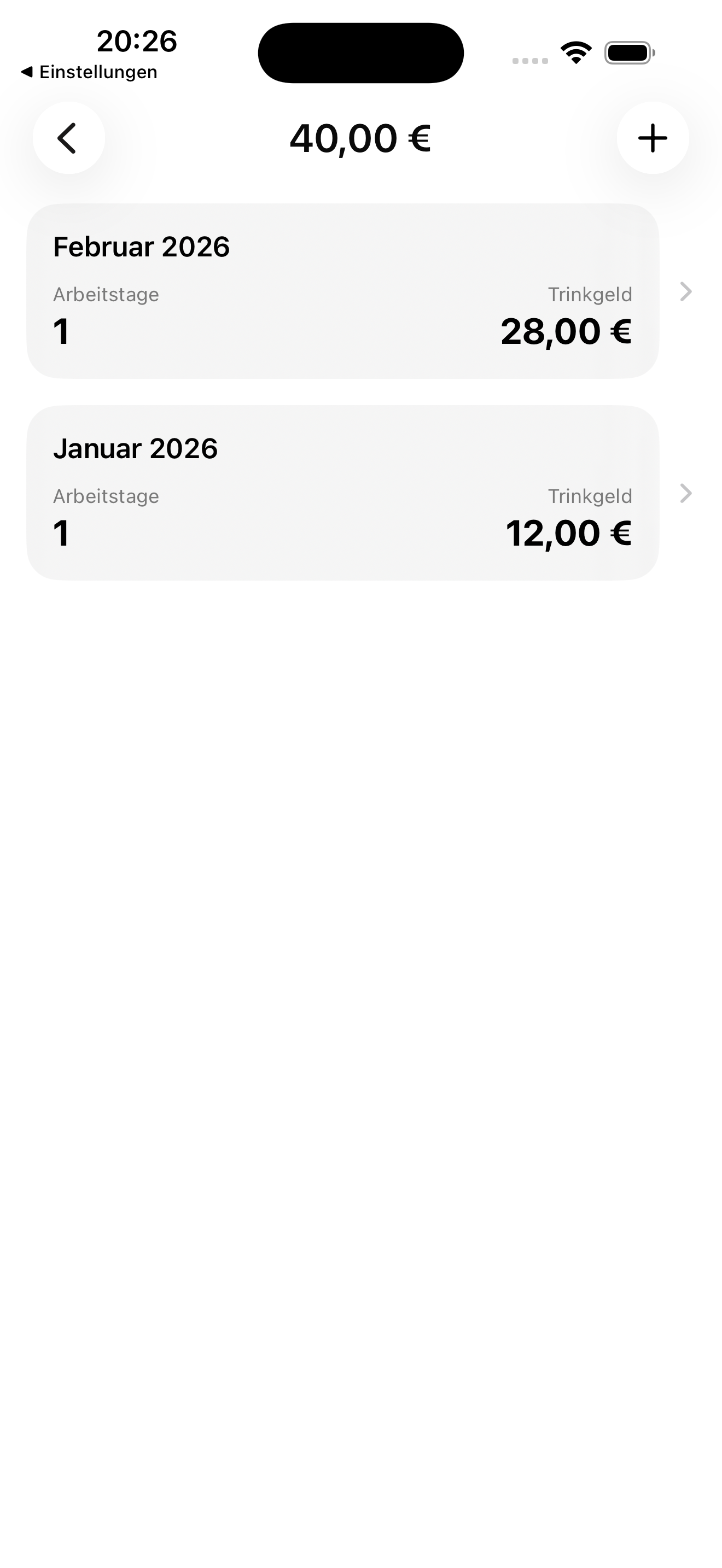Add a new tip entry
This screenshot has width=722, height=1568.
(653, 138)
